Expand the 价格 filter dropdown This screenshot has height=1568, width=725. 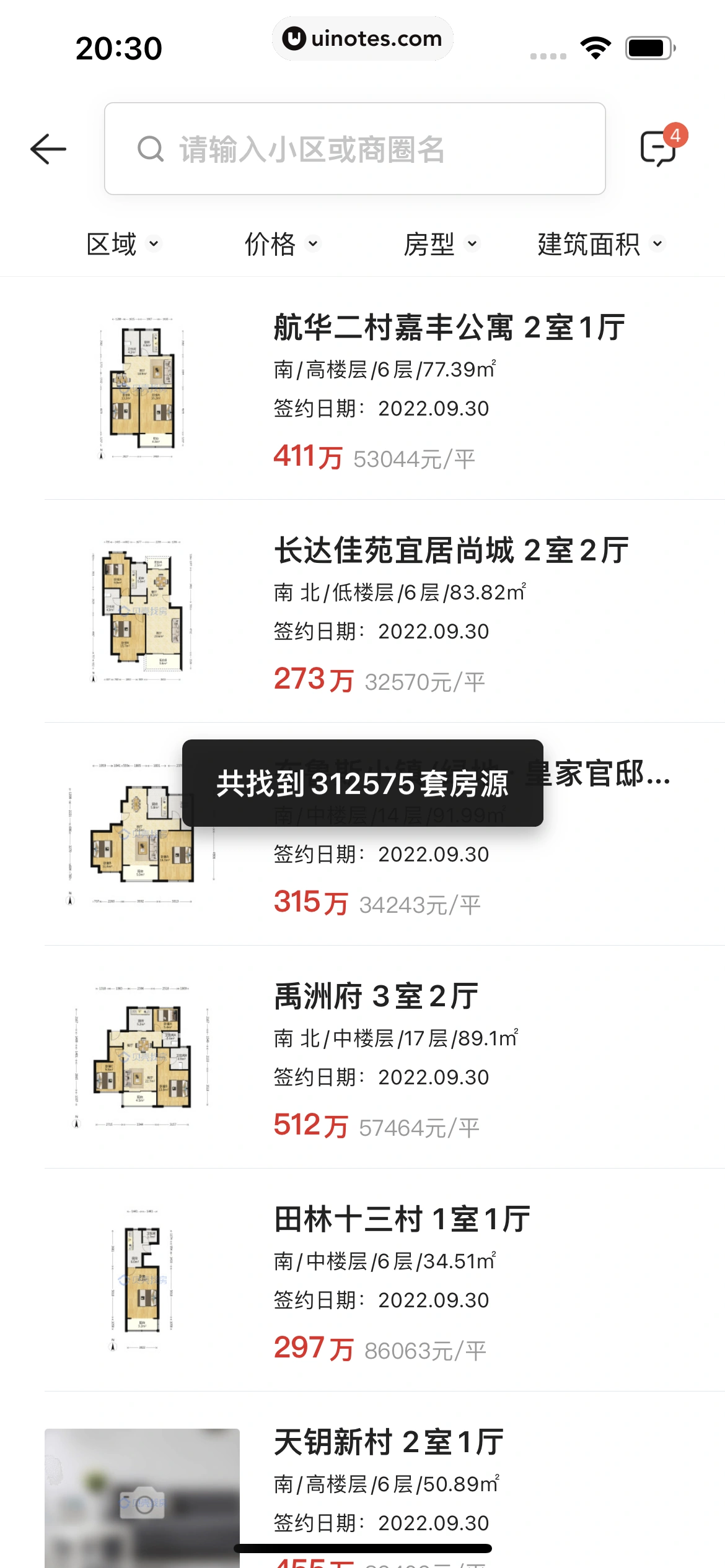[282, 244]
